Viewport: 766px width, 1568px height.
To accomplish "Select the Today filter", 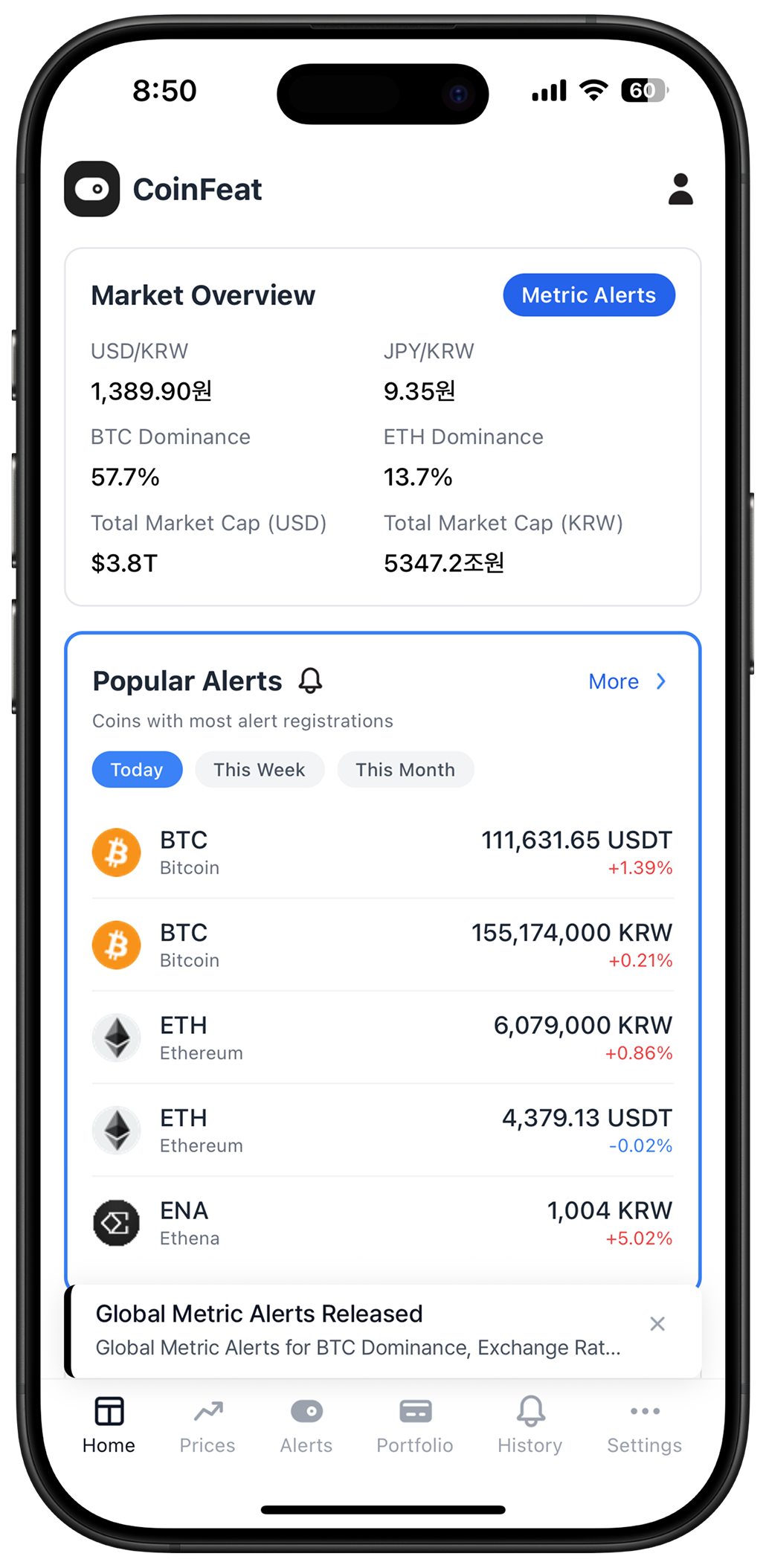I will [137, 769].
